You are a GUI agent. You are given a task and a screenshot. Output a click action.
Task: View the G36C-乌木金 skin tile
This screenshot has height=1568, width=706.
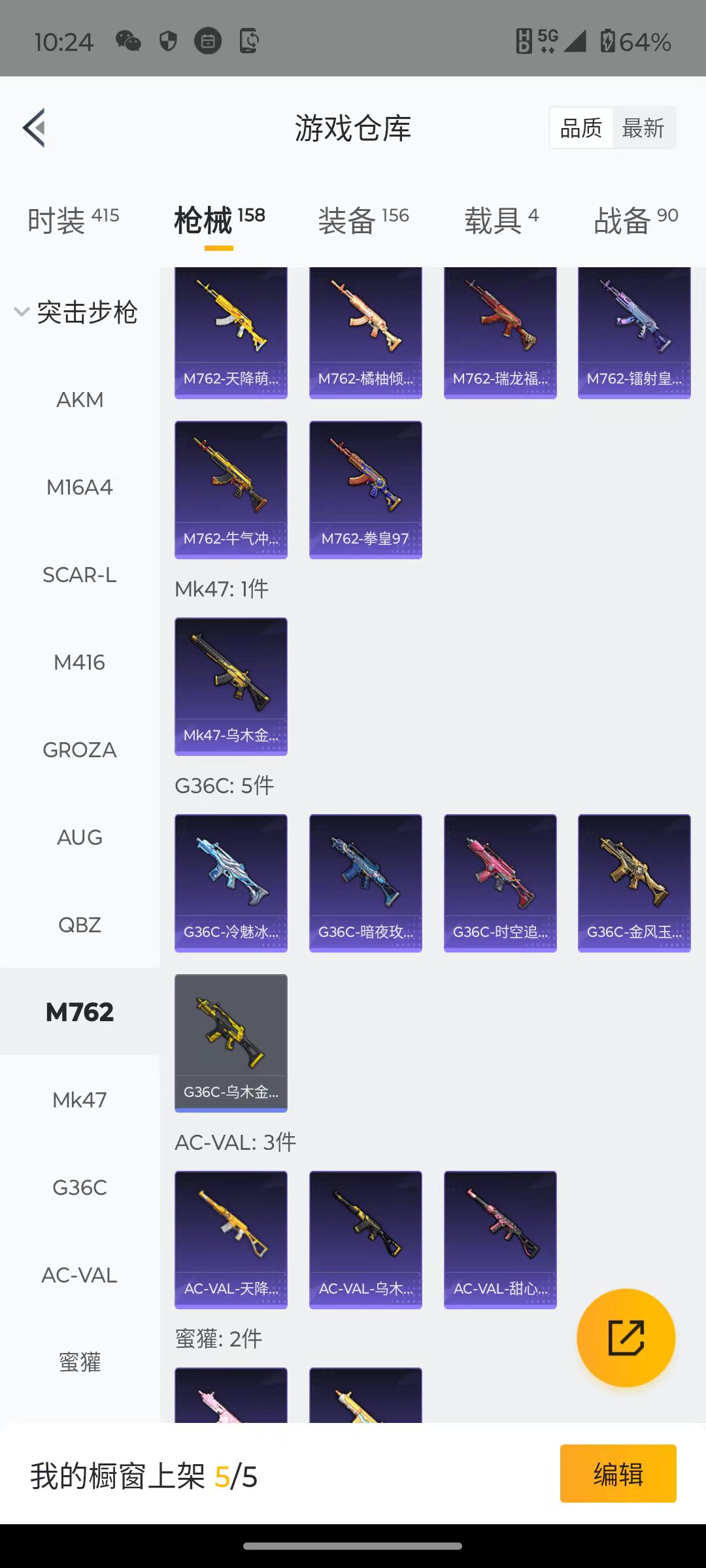tap(231, 1043)
